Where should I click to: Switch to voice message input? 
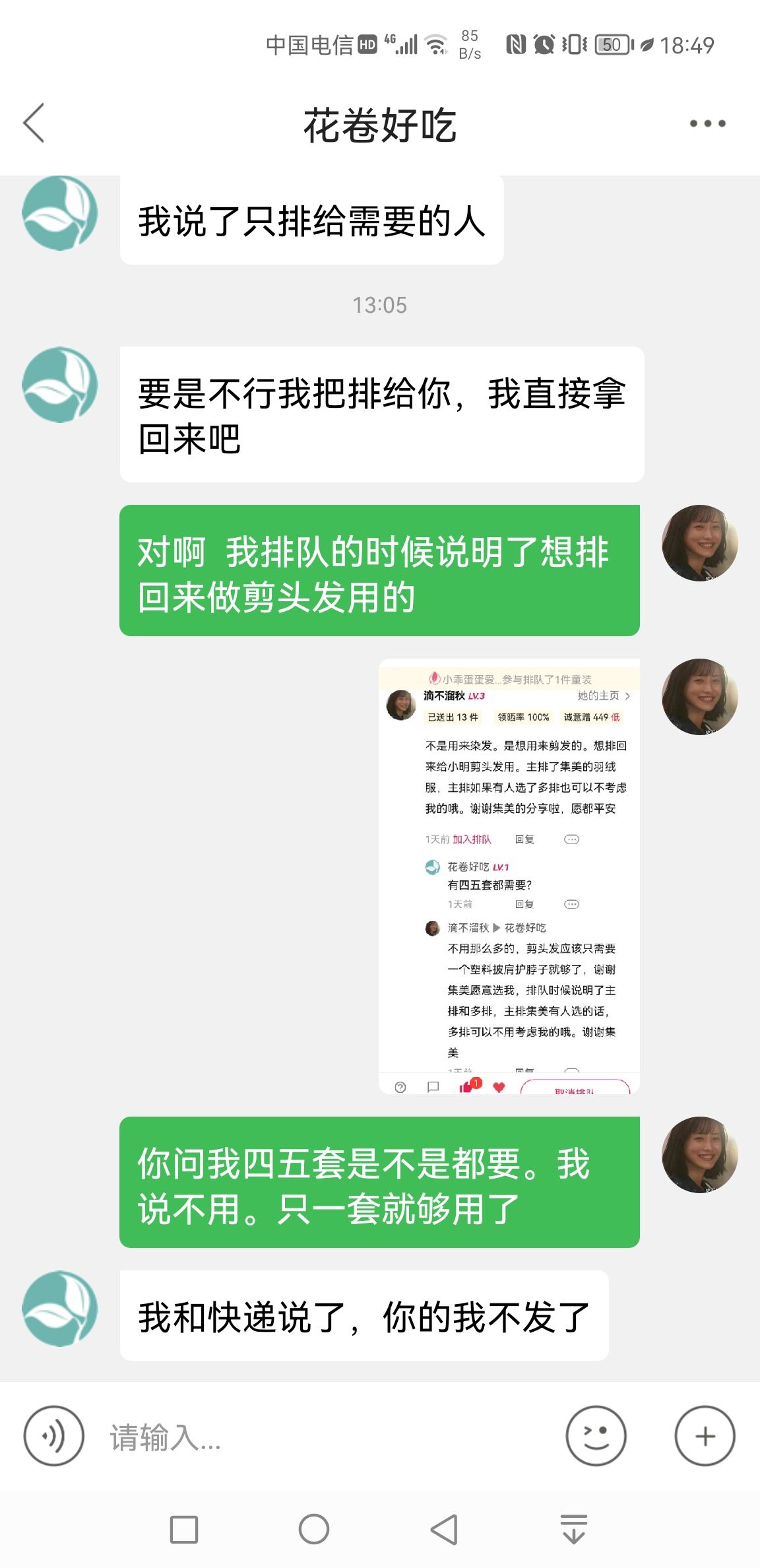pos(53,1436)
